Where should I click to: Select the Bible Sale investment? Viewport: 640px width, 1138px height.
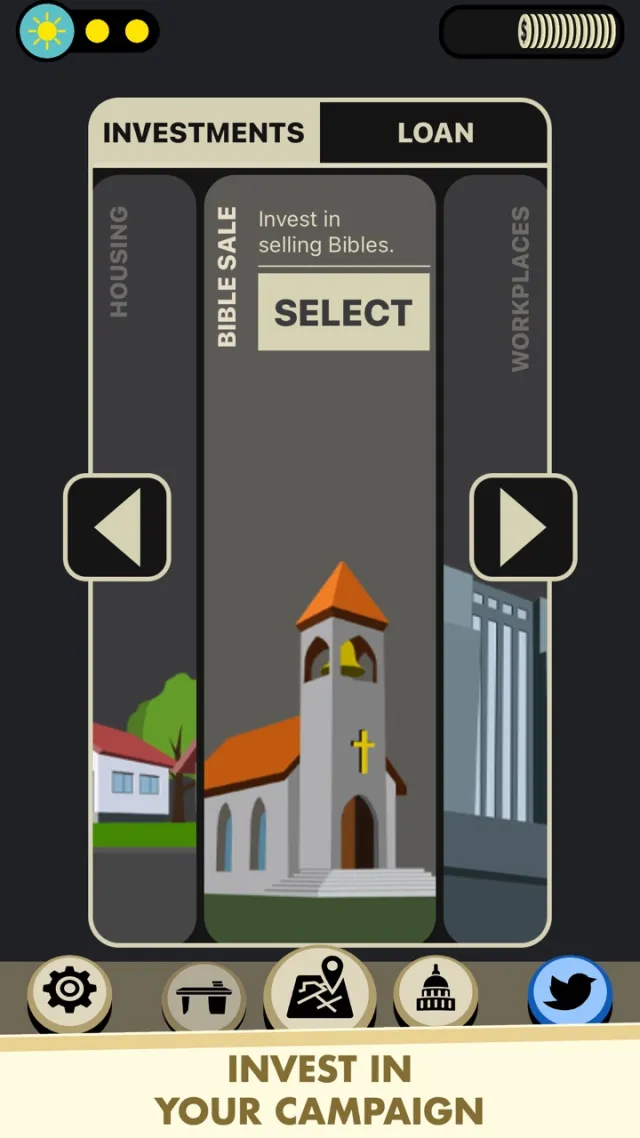tap(343, 313)
